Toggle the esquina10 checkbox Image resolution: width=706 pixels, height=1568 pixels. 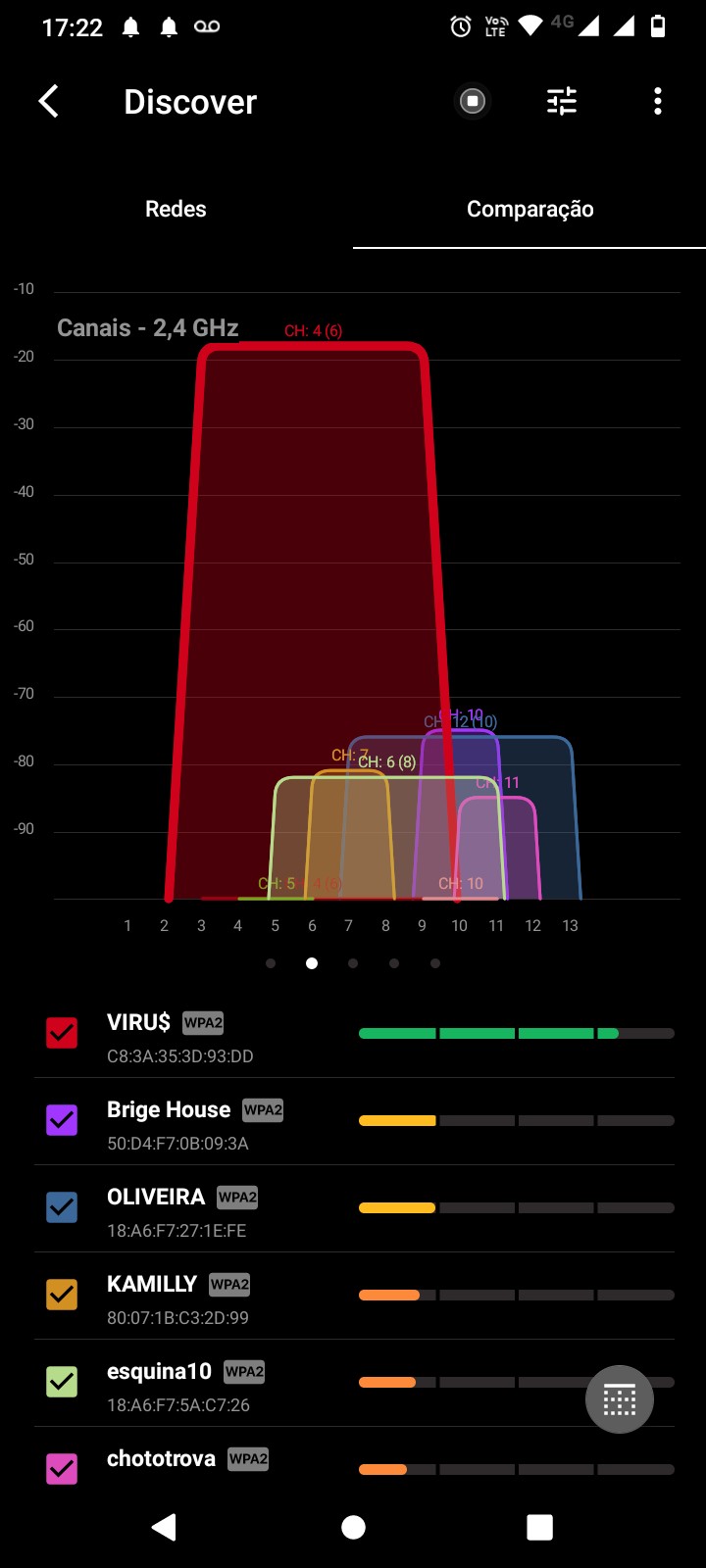pyautogui.click(x=62, y=1382)
